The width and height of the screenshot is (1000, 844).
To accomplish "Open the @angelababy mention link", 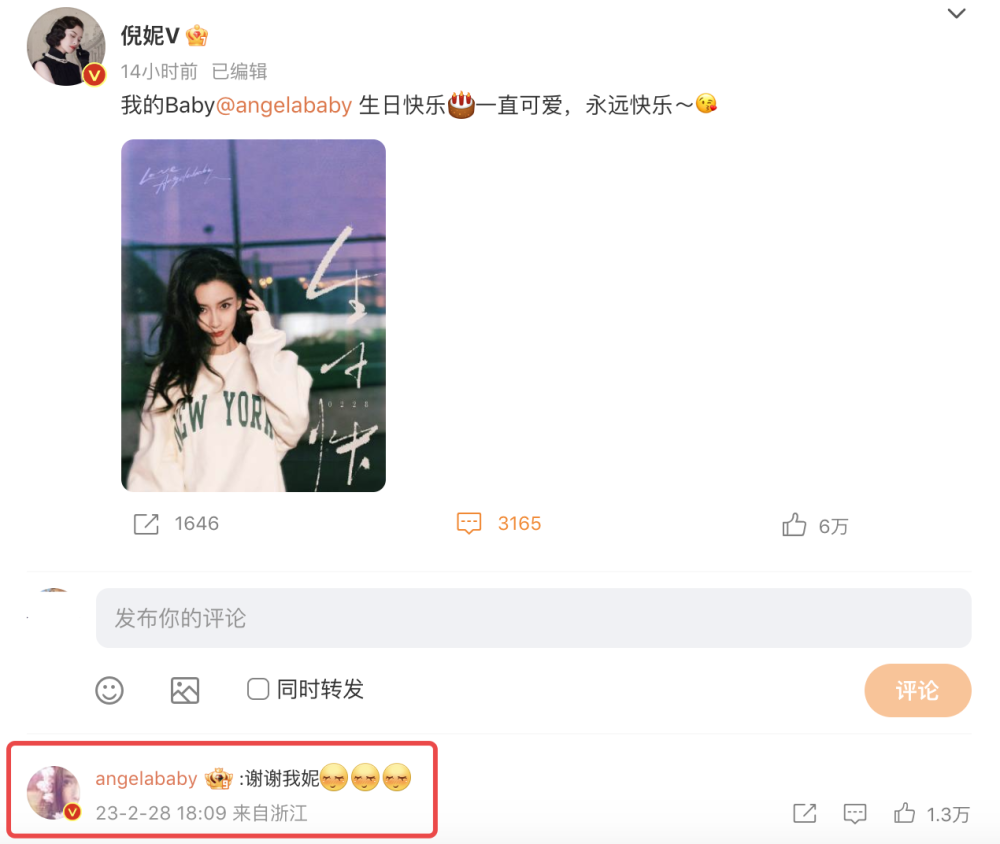I will click(x=284, y=105).
